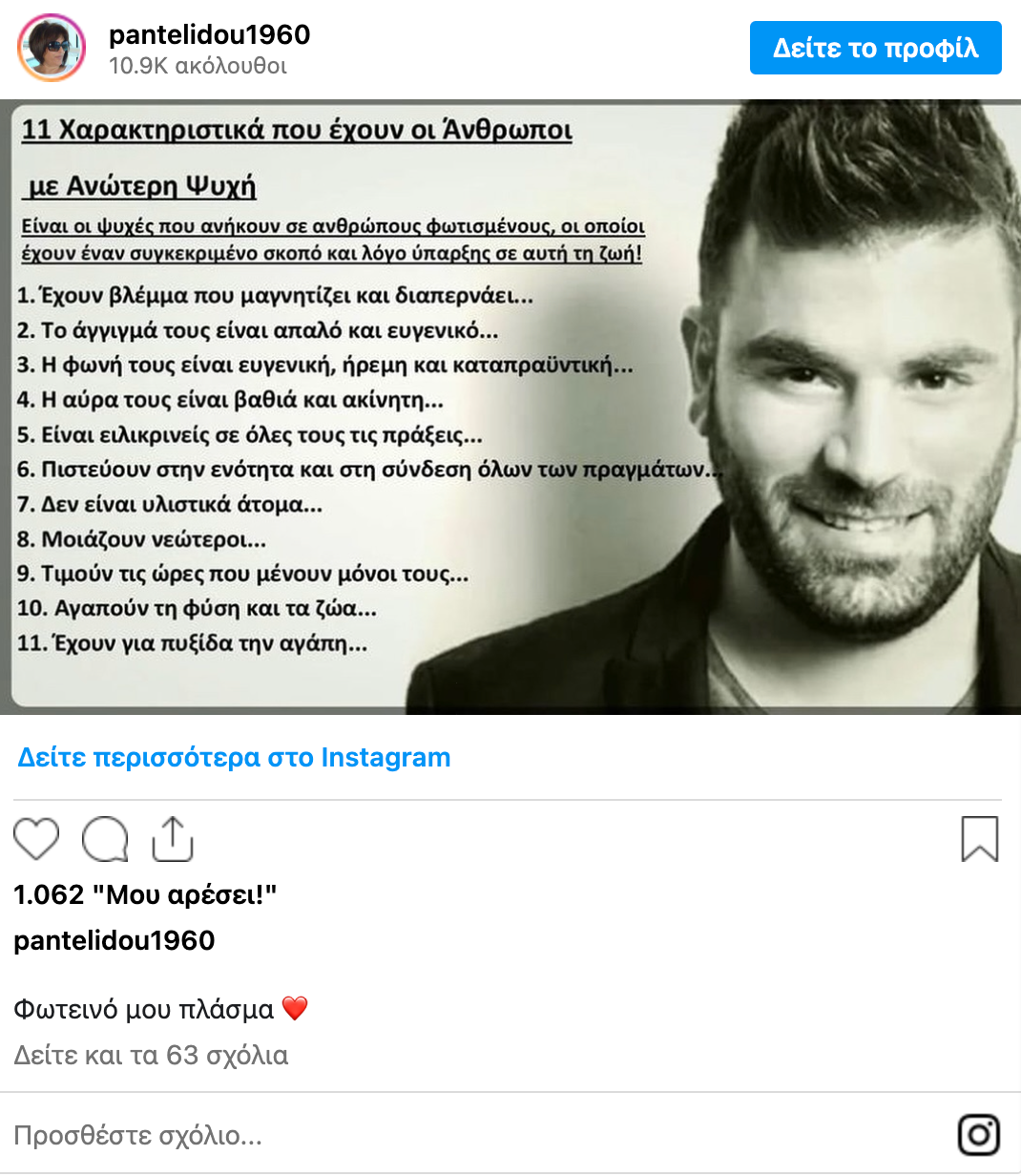Open the Instagram logo icon

tap(978, 1135)
